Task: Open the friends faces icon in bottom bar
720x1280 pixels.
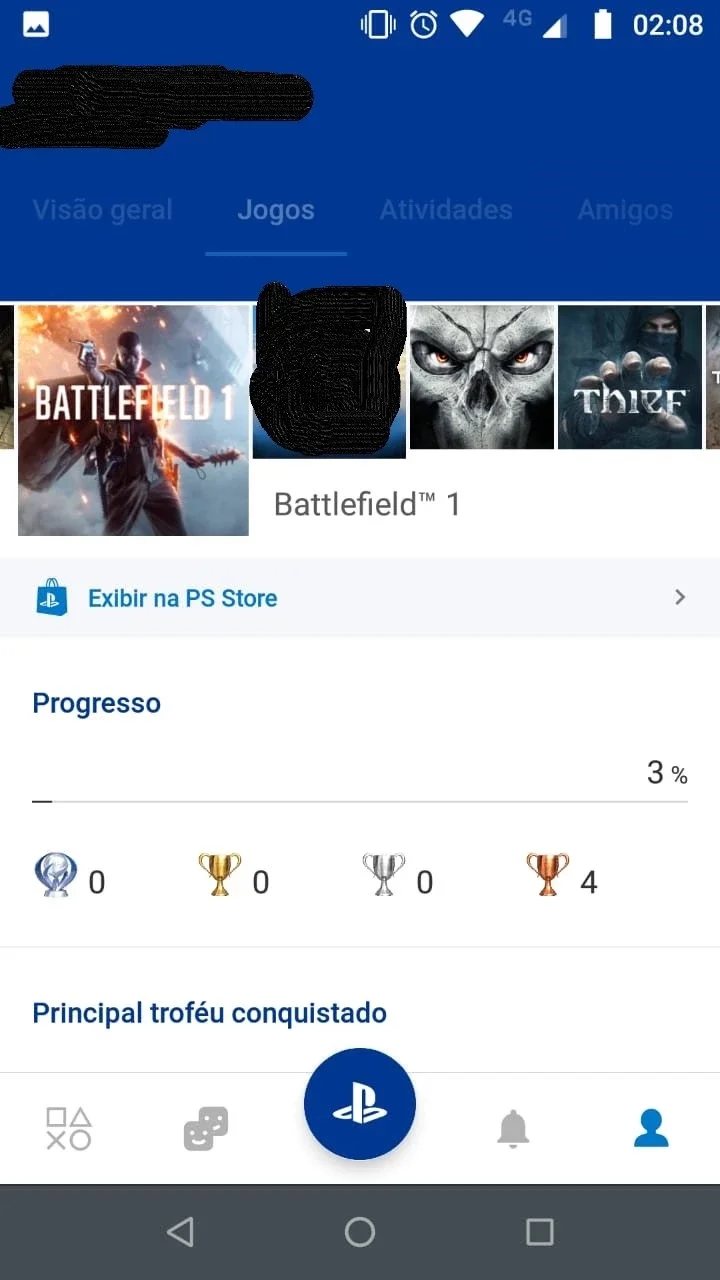Action: tap(206, 1128)
